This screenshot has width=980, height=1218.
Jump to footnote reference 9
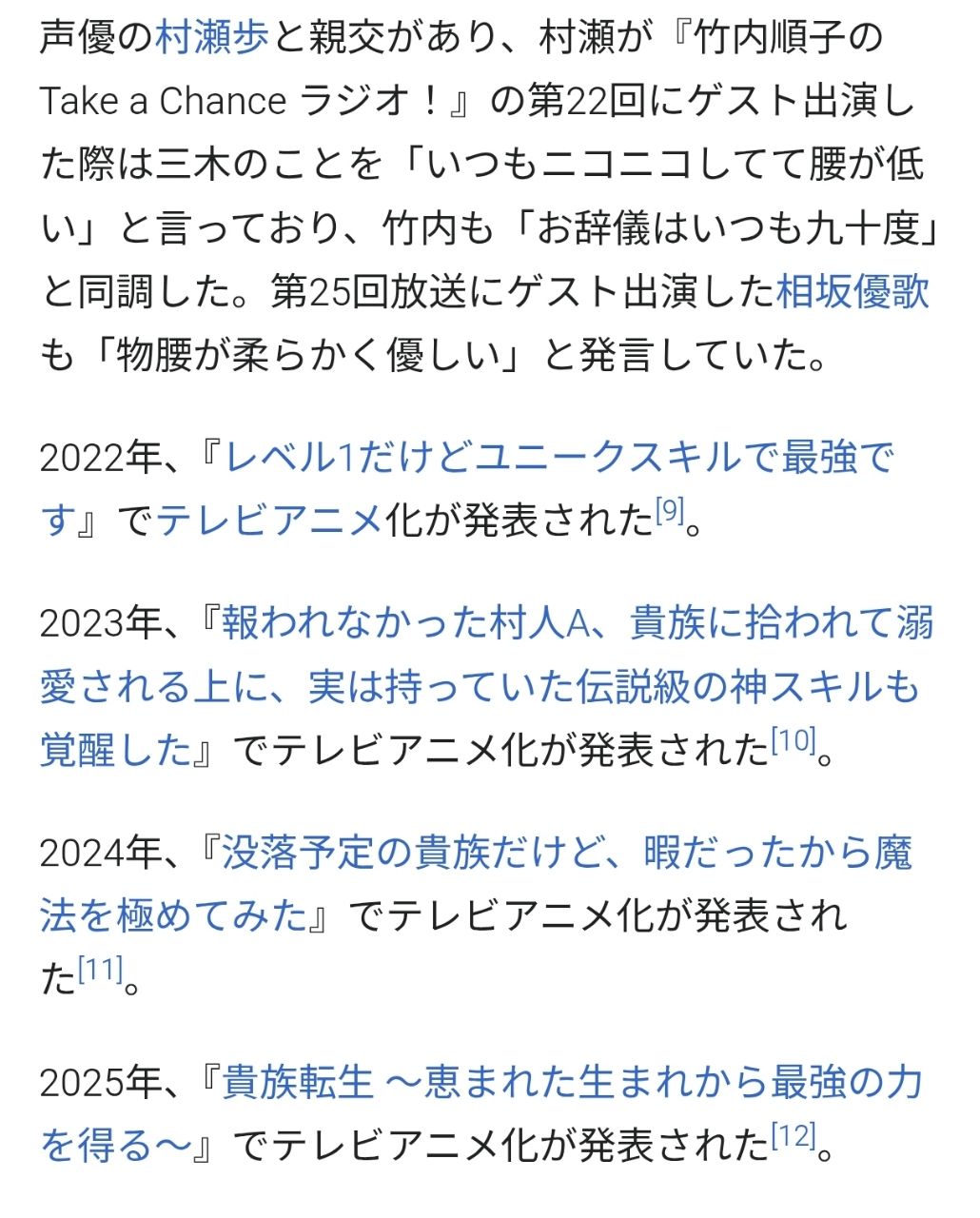[670, 513]
